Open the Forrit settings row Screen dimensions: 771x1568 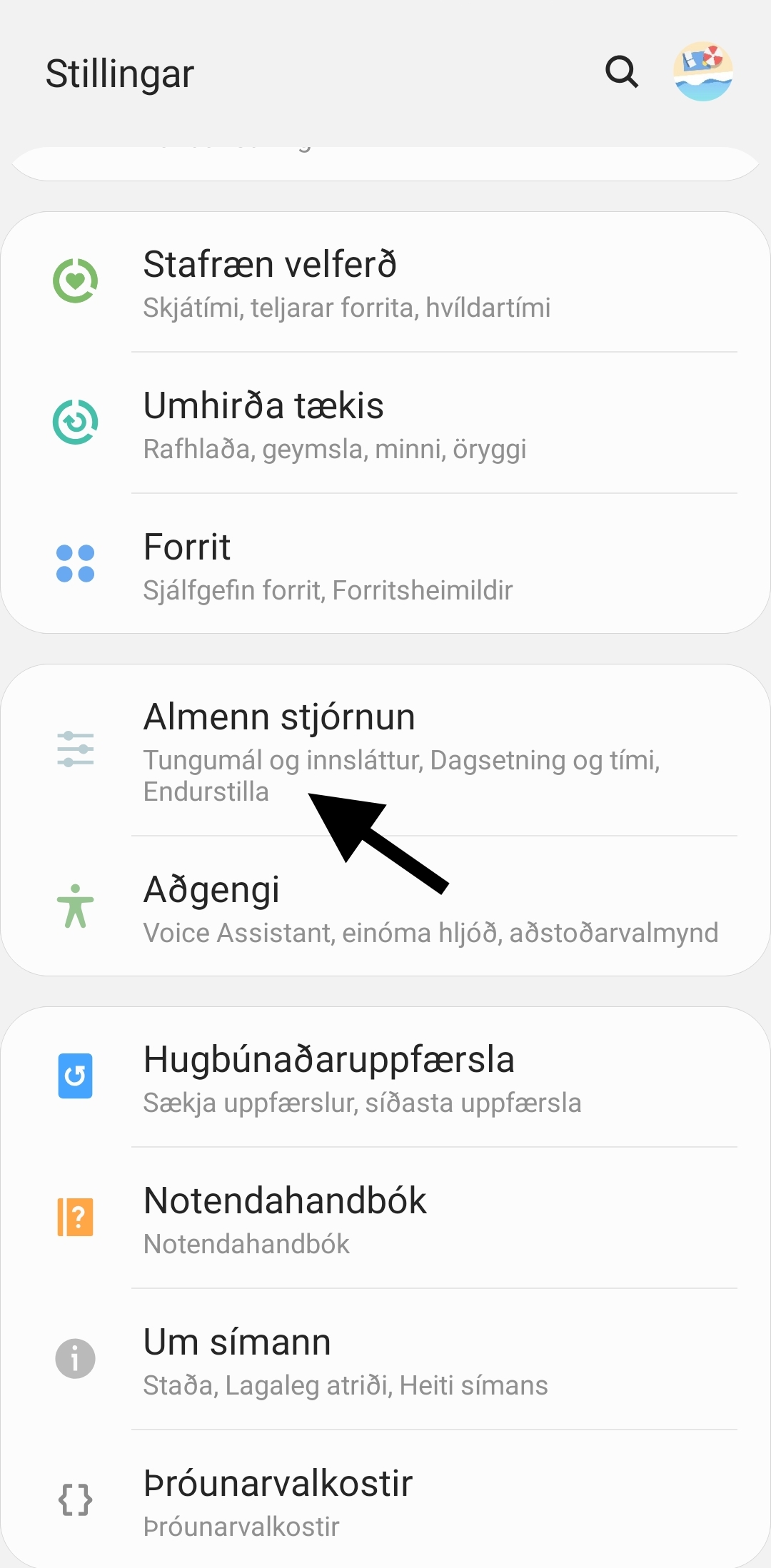tap(385, 565)
